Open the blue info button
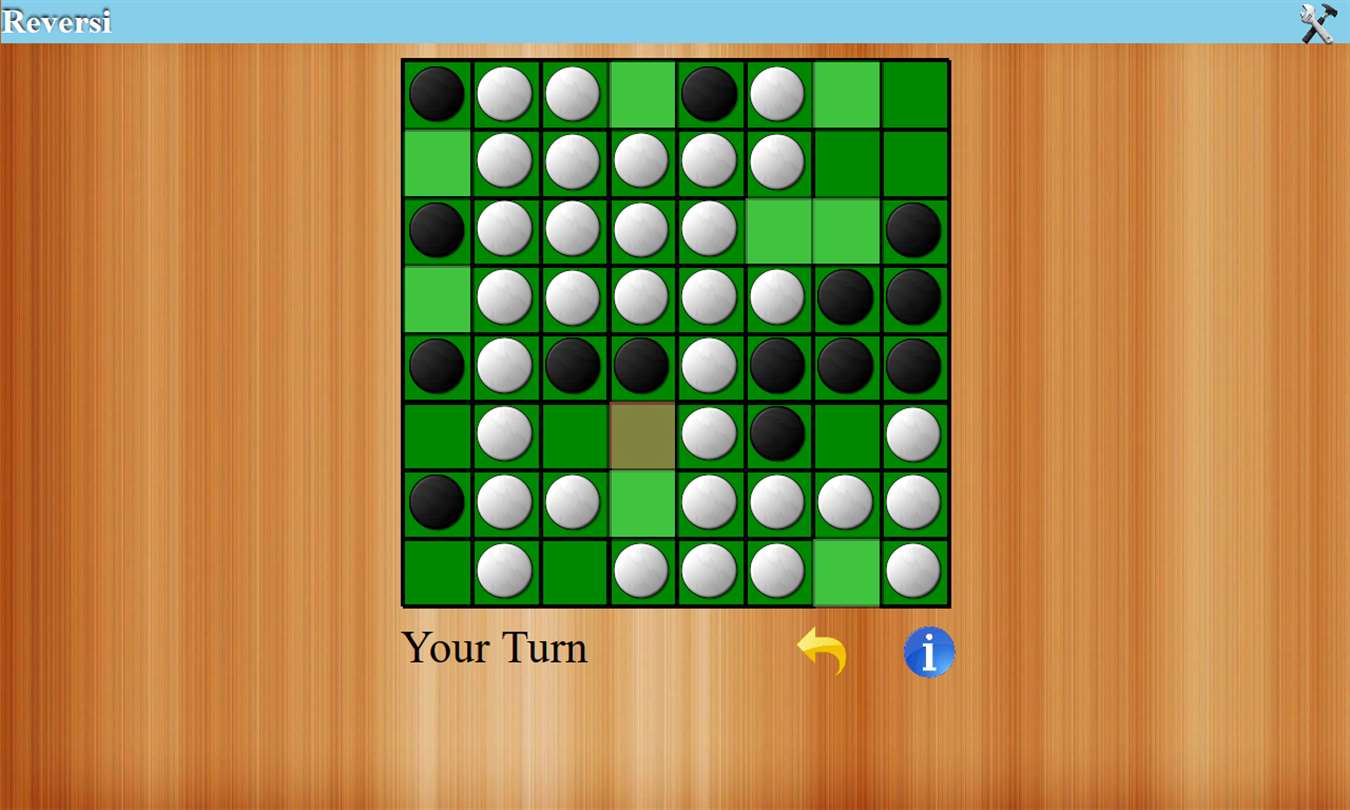 click(929, 652)
